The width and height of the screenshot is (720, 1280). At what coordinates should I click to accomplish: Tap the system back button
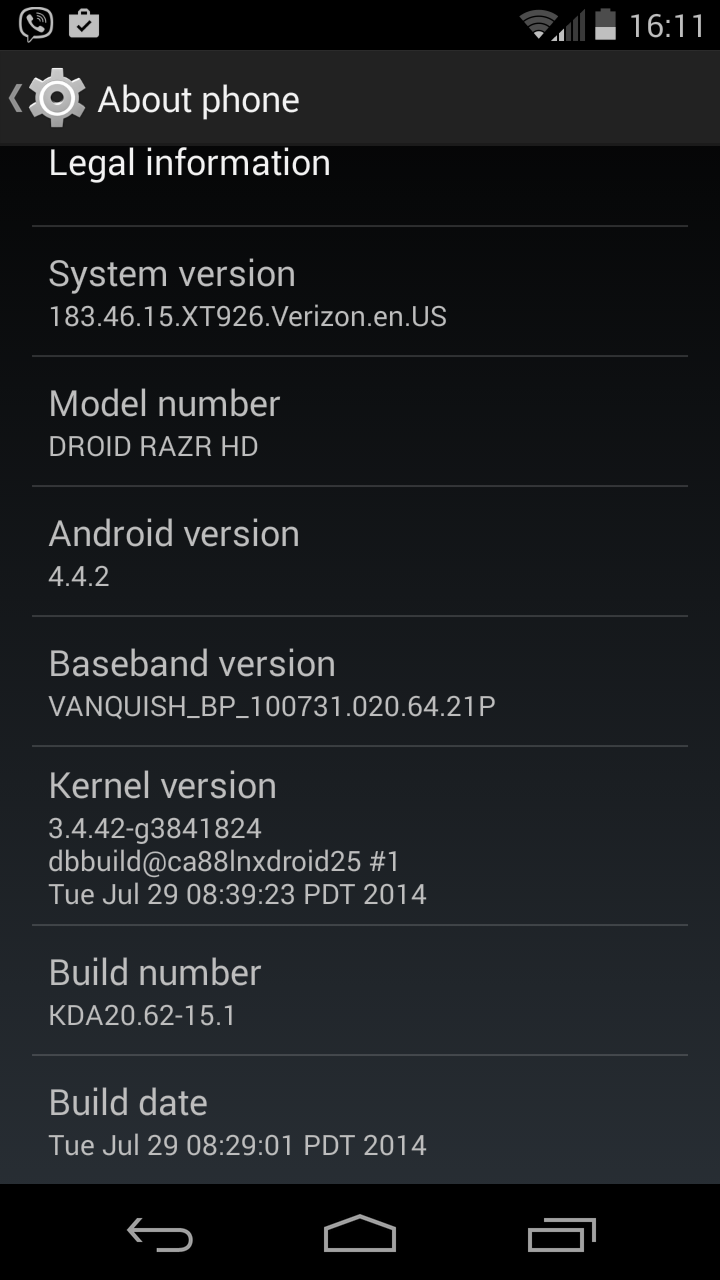coord(160,1234)
